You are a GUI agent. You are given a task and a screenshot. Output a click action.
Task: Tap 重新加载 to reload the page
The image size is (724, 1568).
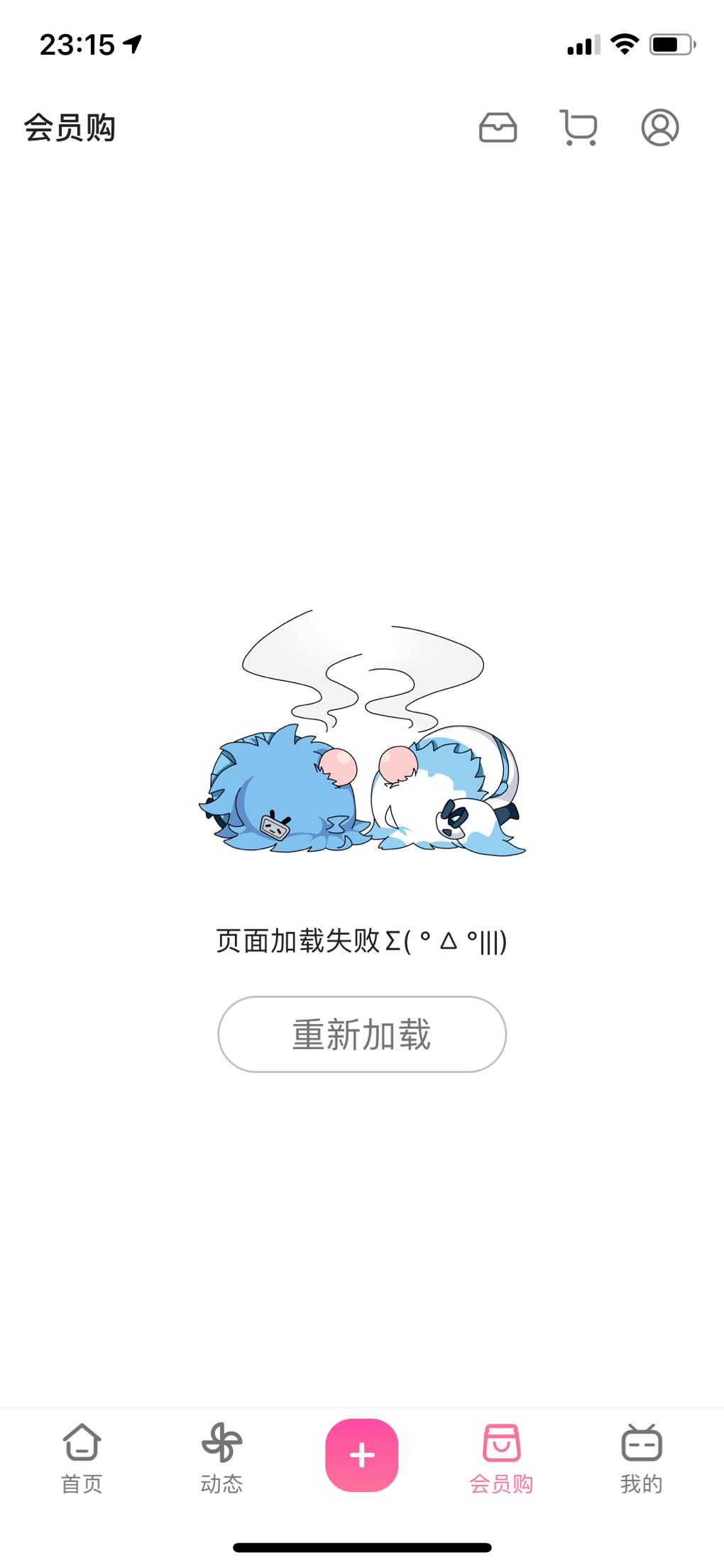pos(362,1034)
